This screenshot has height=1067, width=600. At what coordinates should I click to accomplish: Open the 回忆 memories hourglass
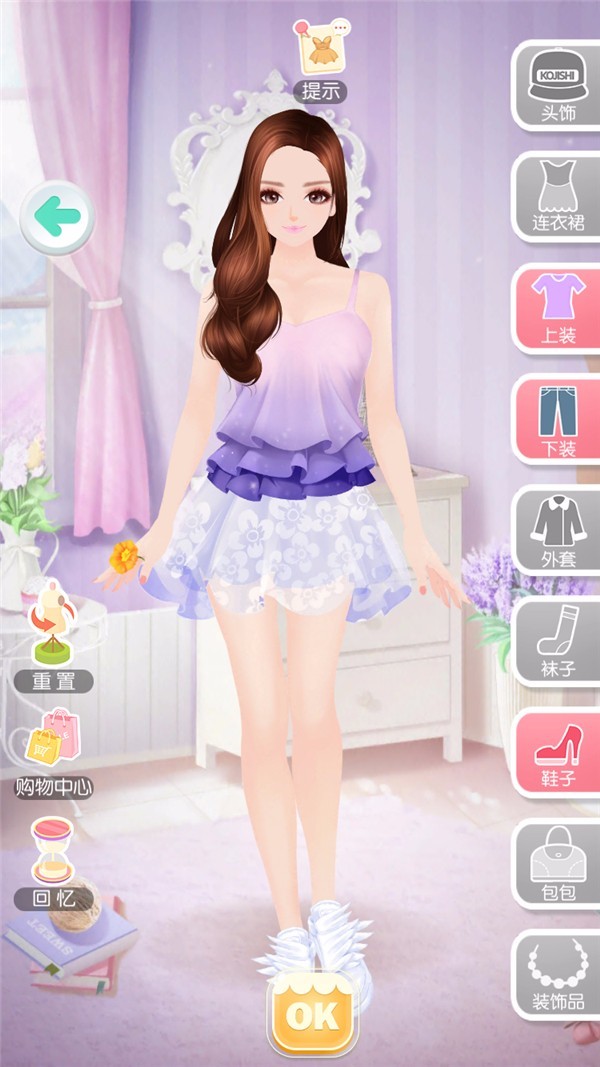click(x=52, y=862)
